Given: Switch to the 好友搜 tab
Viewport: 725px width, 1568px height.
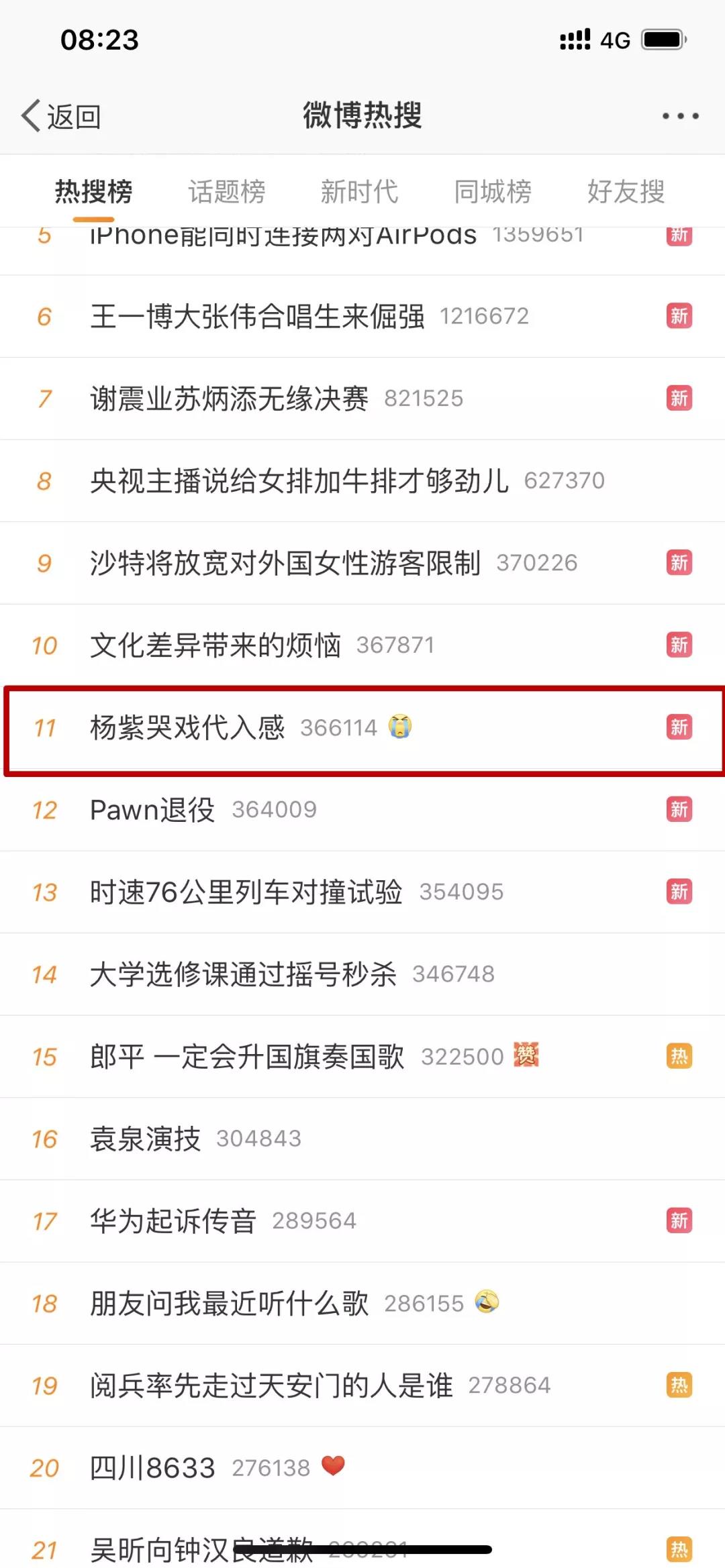Looking at the screenshot, I should coord(626,191).
